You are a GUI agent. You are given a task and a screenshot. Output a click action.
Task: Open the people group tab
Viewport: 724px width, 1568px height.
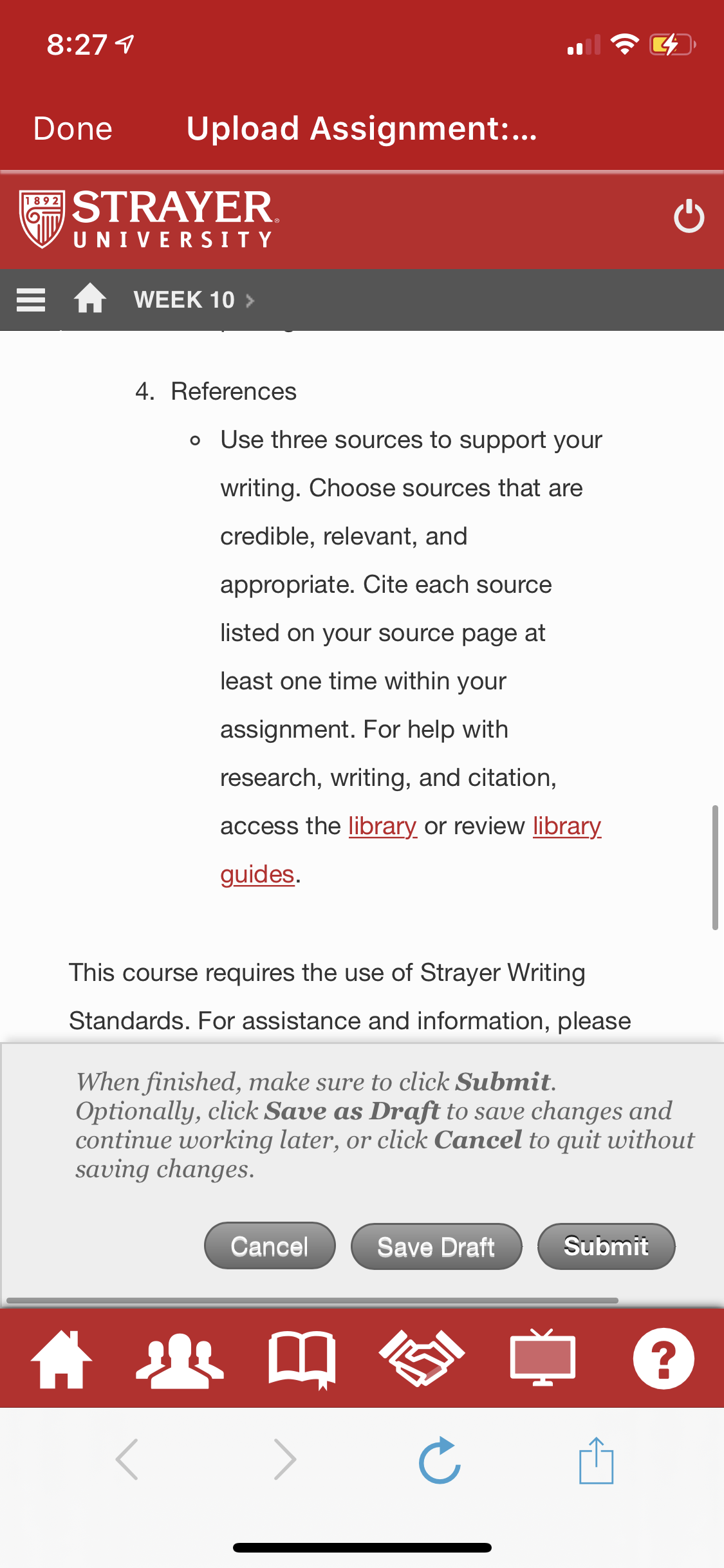coord(180,1359)
